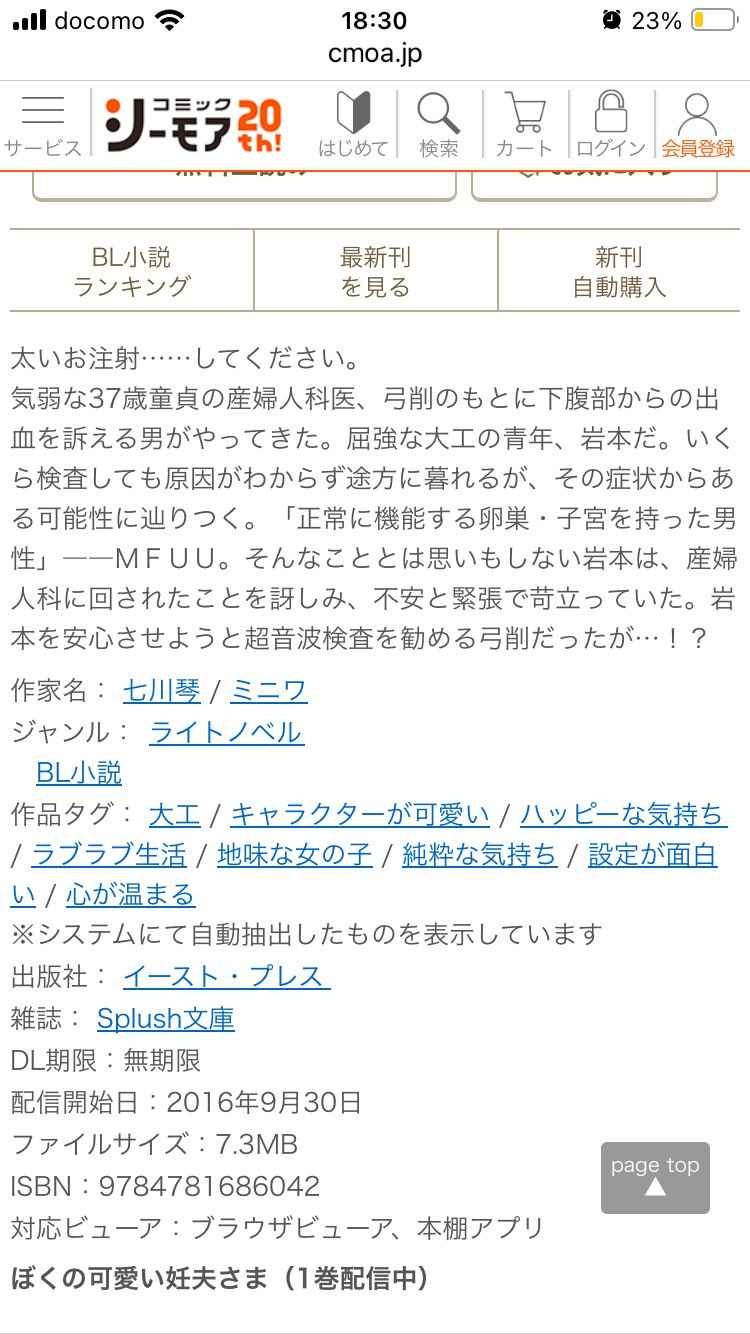Tap 会員登録 to register

(x=697, y=125)
